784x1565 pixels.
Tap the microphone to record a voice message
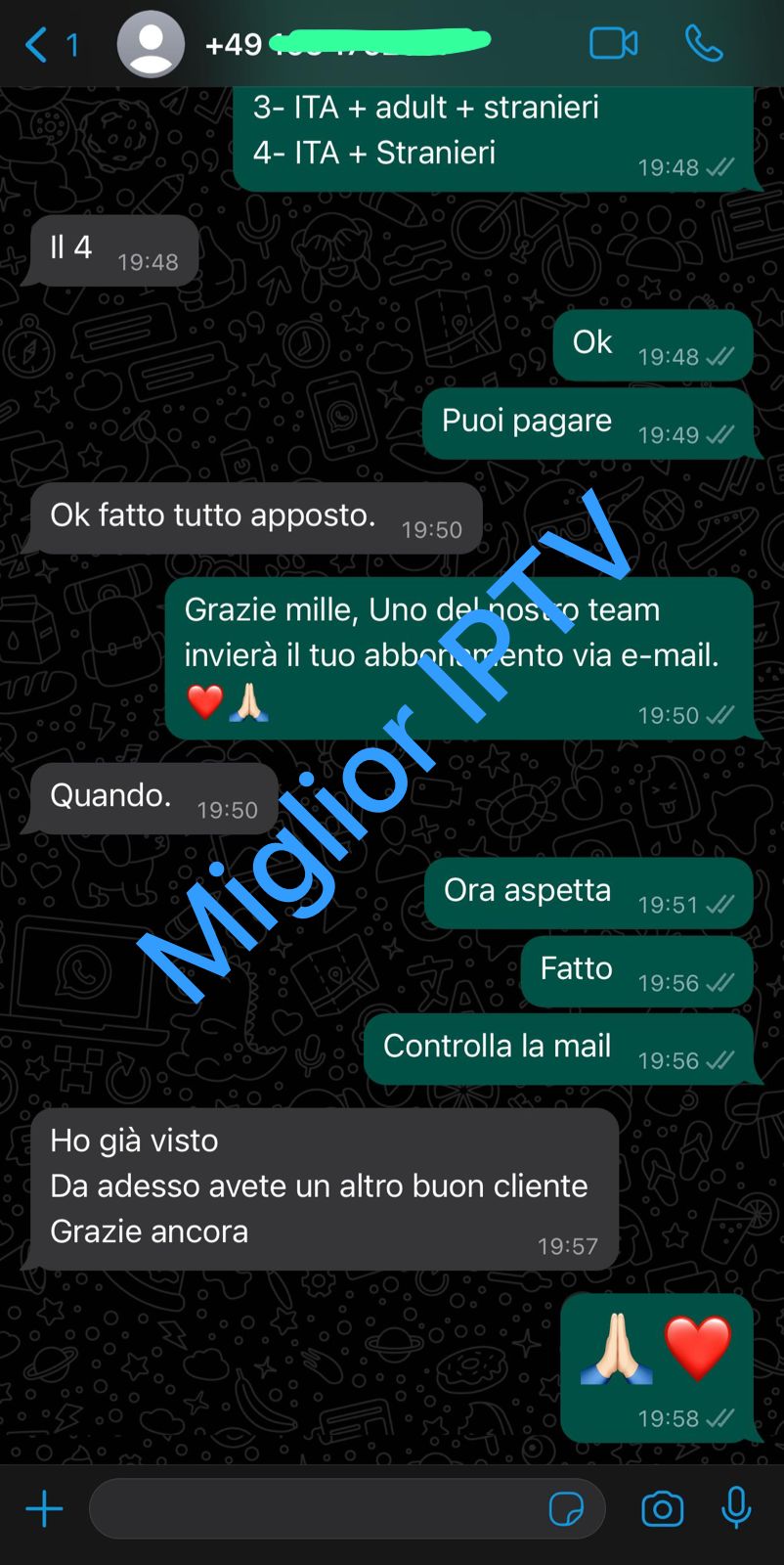pyautogui.click(x=736, y=1508)
